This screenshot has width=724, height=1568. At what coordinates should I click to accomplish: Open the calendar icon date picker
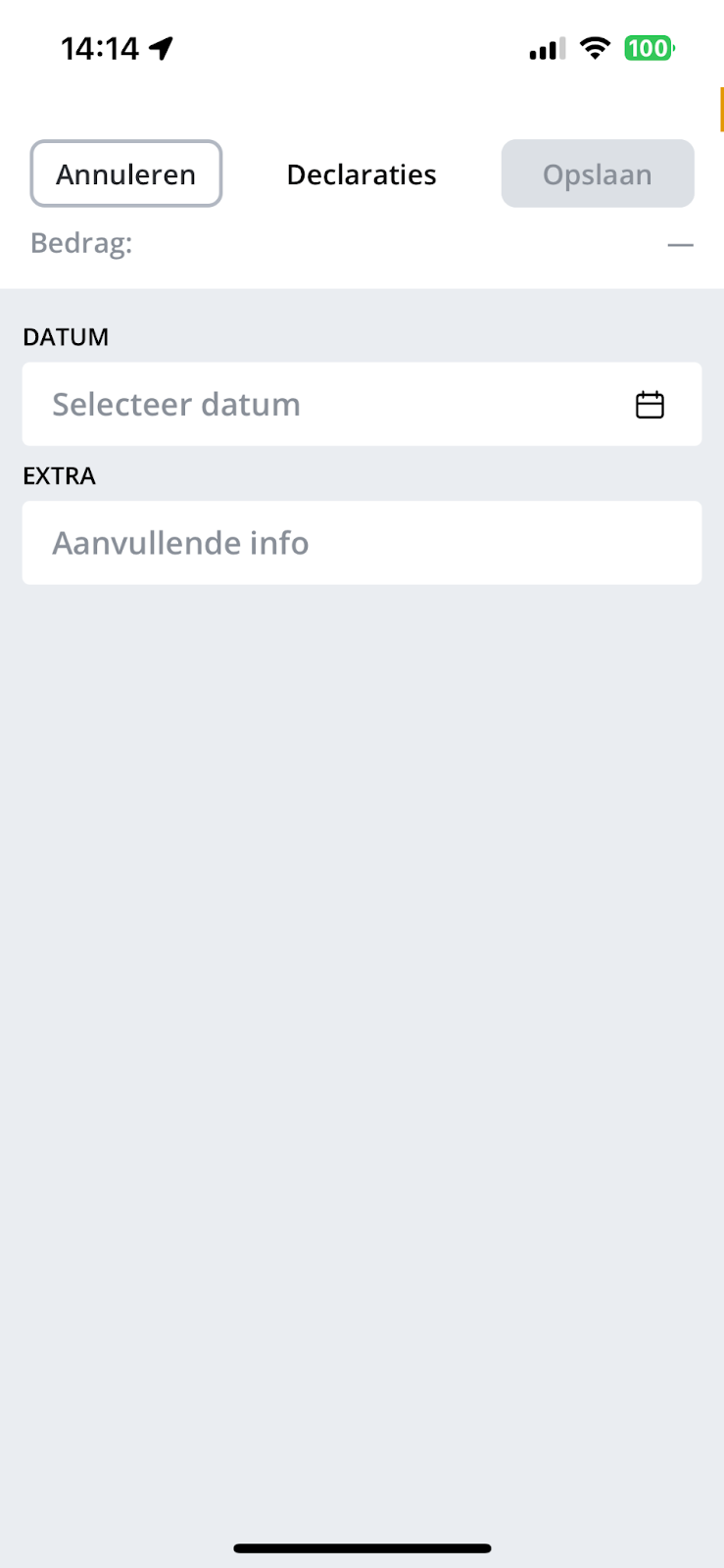click(650, 404)
